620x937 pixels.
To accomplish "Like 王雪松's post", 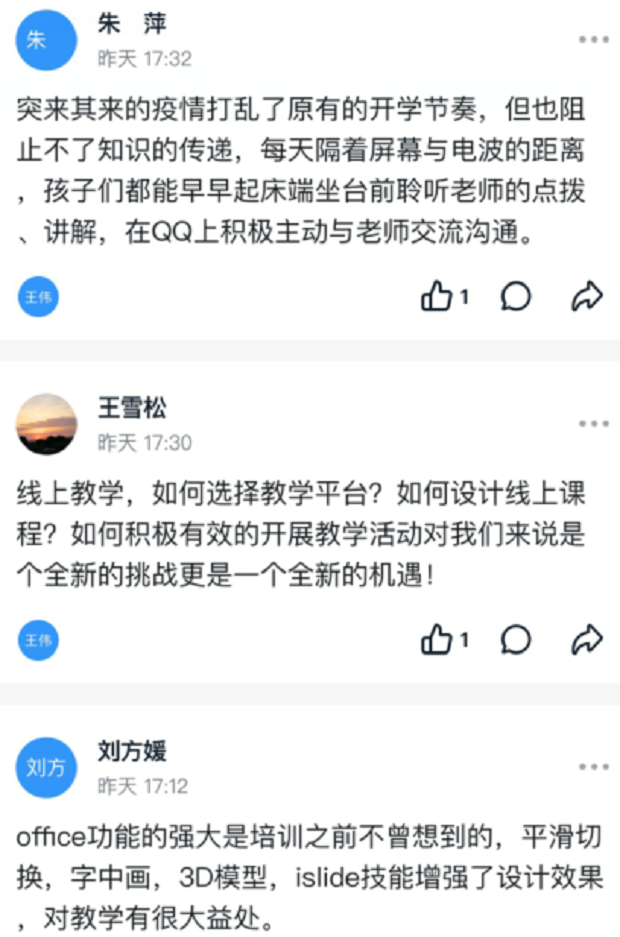I will (437, 639).
